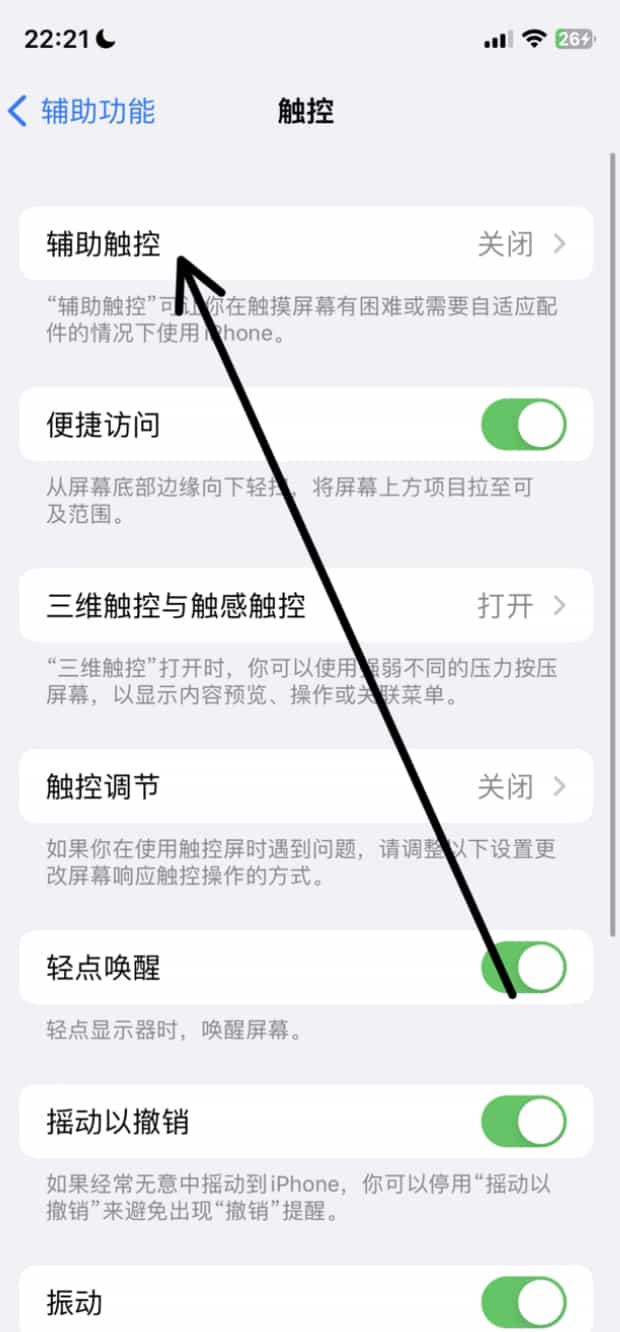Open the 触控调节 row
The image size is (620, 1332).
point(306,787)
